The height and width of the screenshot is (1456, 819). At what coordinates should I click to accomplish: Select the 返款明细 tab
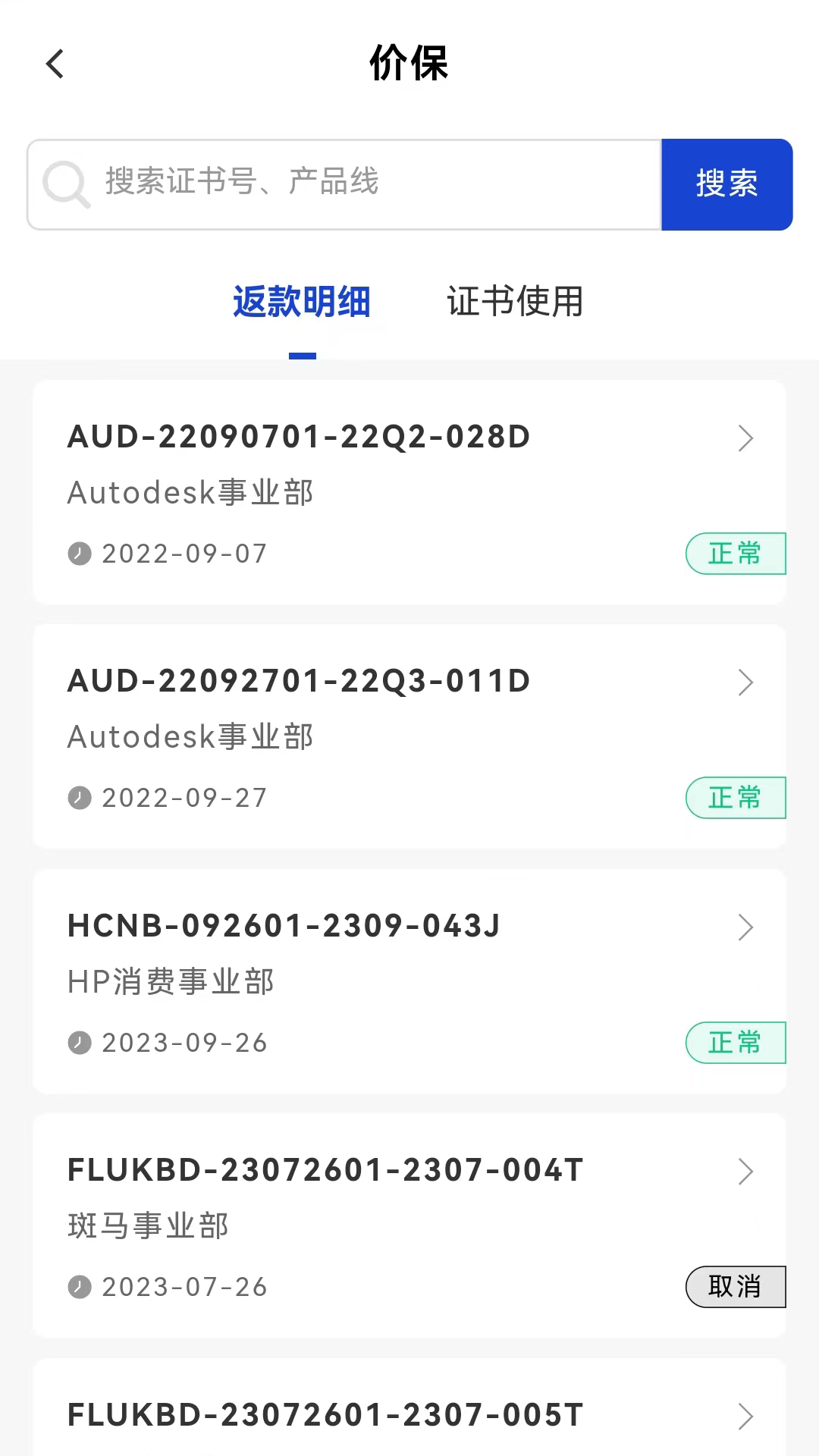pyautogui.click(x=301, y=302)
